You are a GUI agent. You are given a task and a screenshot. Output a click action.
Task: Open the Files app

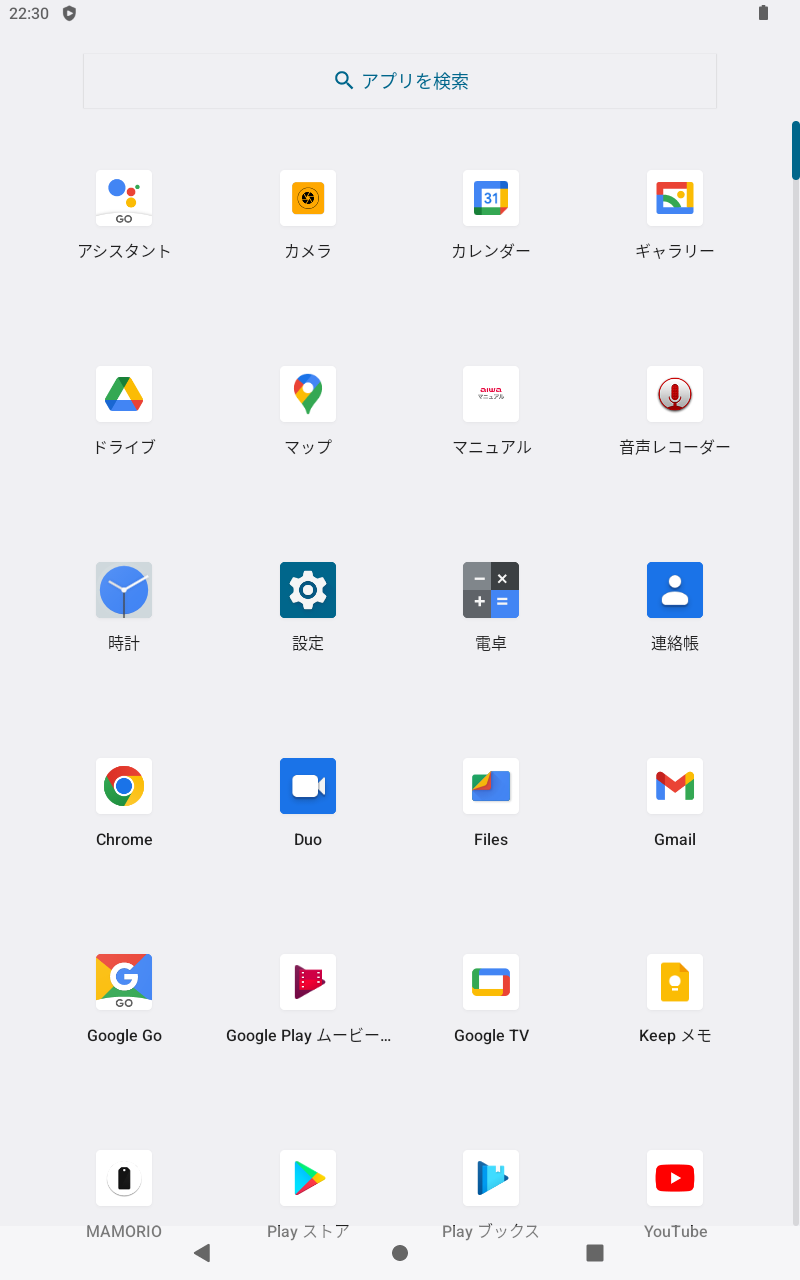[x=491, y=786]
